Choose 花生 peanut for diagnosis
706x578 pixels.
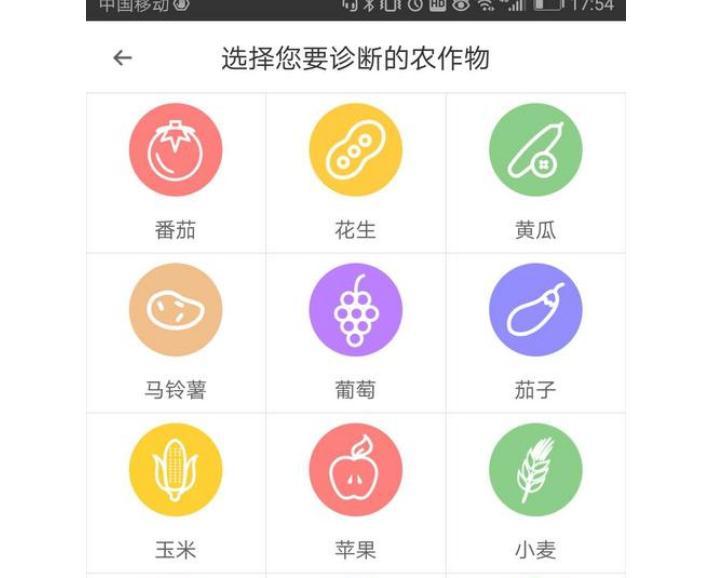click(x=355, y=150)
